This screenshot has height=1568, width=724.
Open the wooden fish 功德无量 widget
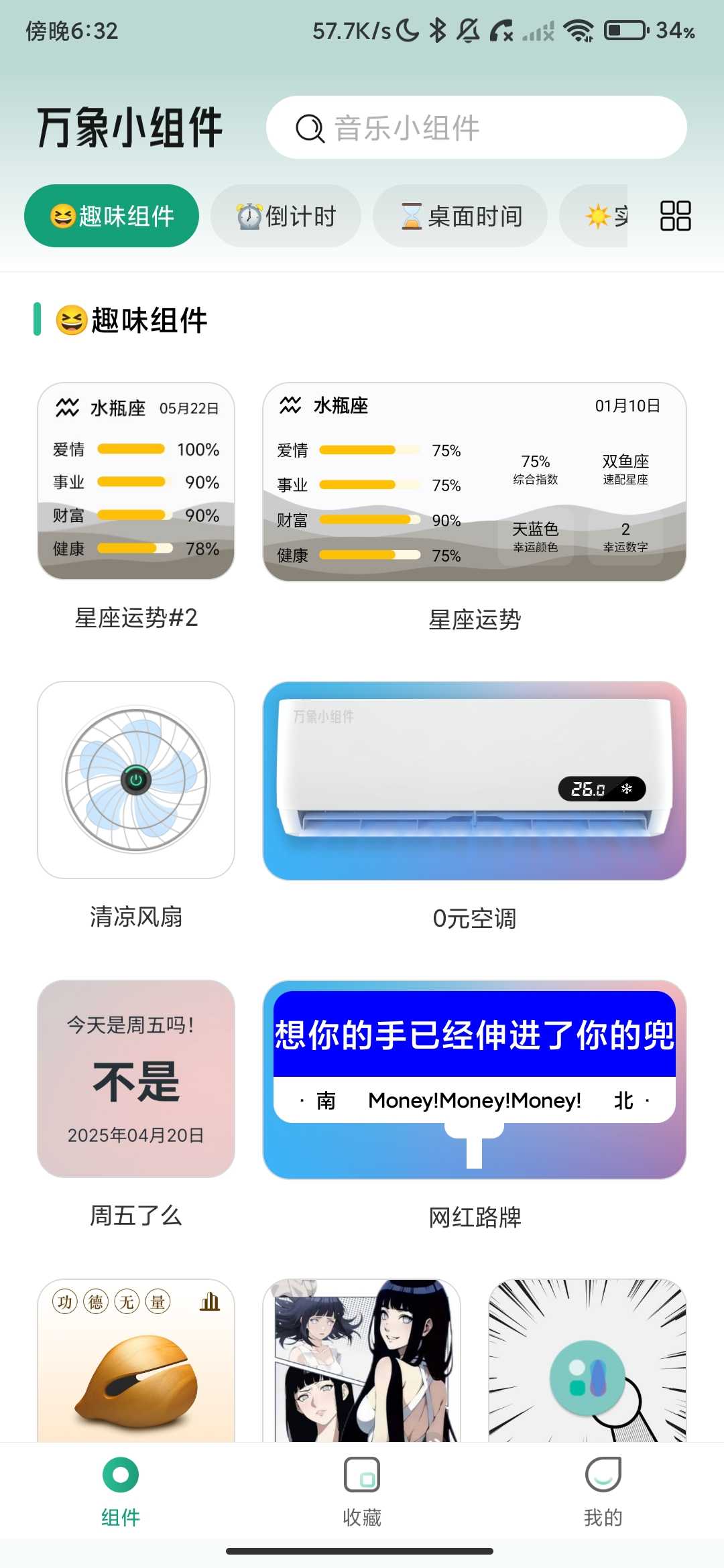point(136,1360)
